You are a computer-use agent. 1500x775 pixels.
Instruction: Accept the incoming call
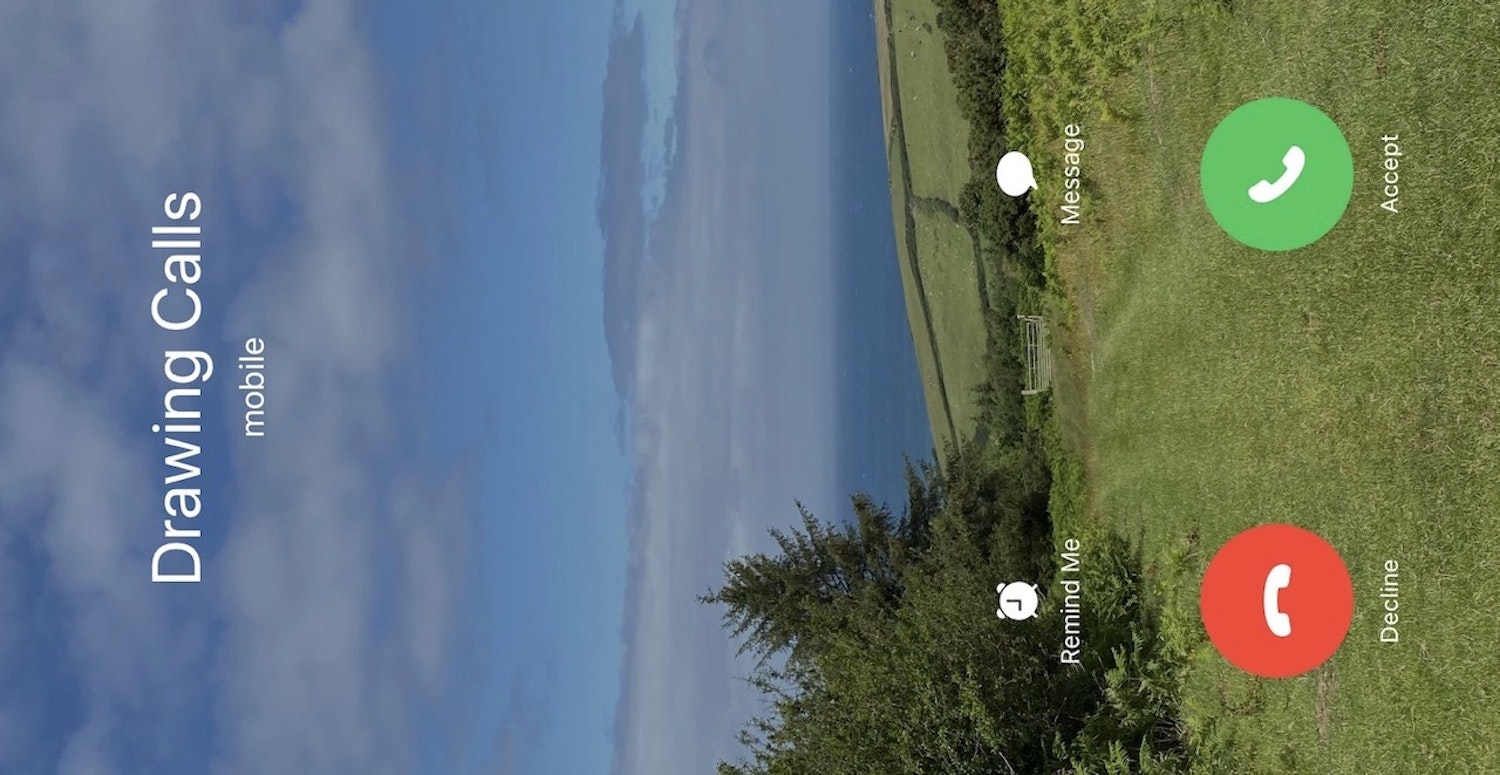point(1276,174)
